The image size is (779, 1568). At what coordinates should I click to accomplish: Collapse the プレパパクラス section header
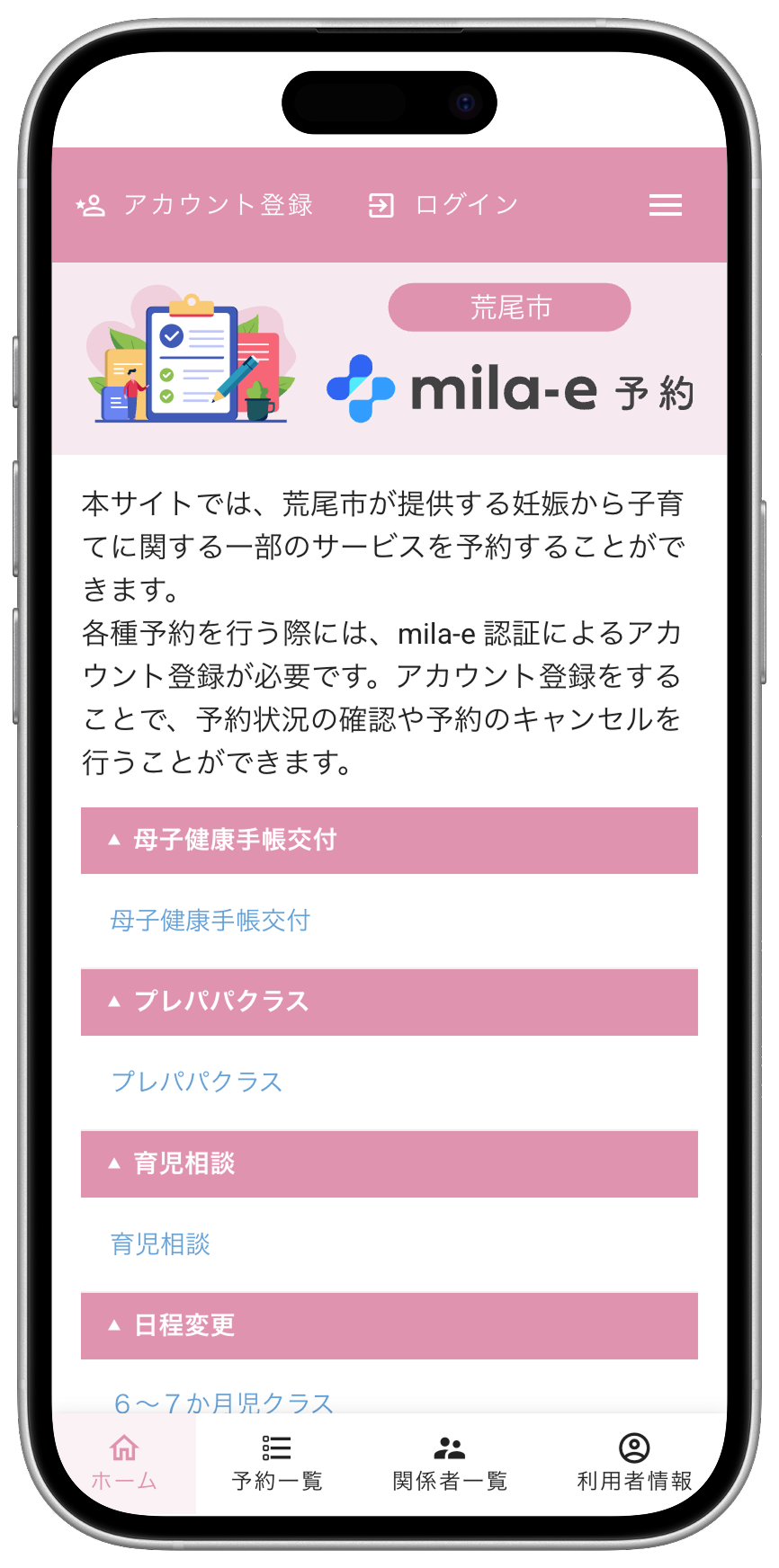(389, 1002)
